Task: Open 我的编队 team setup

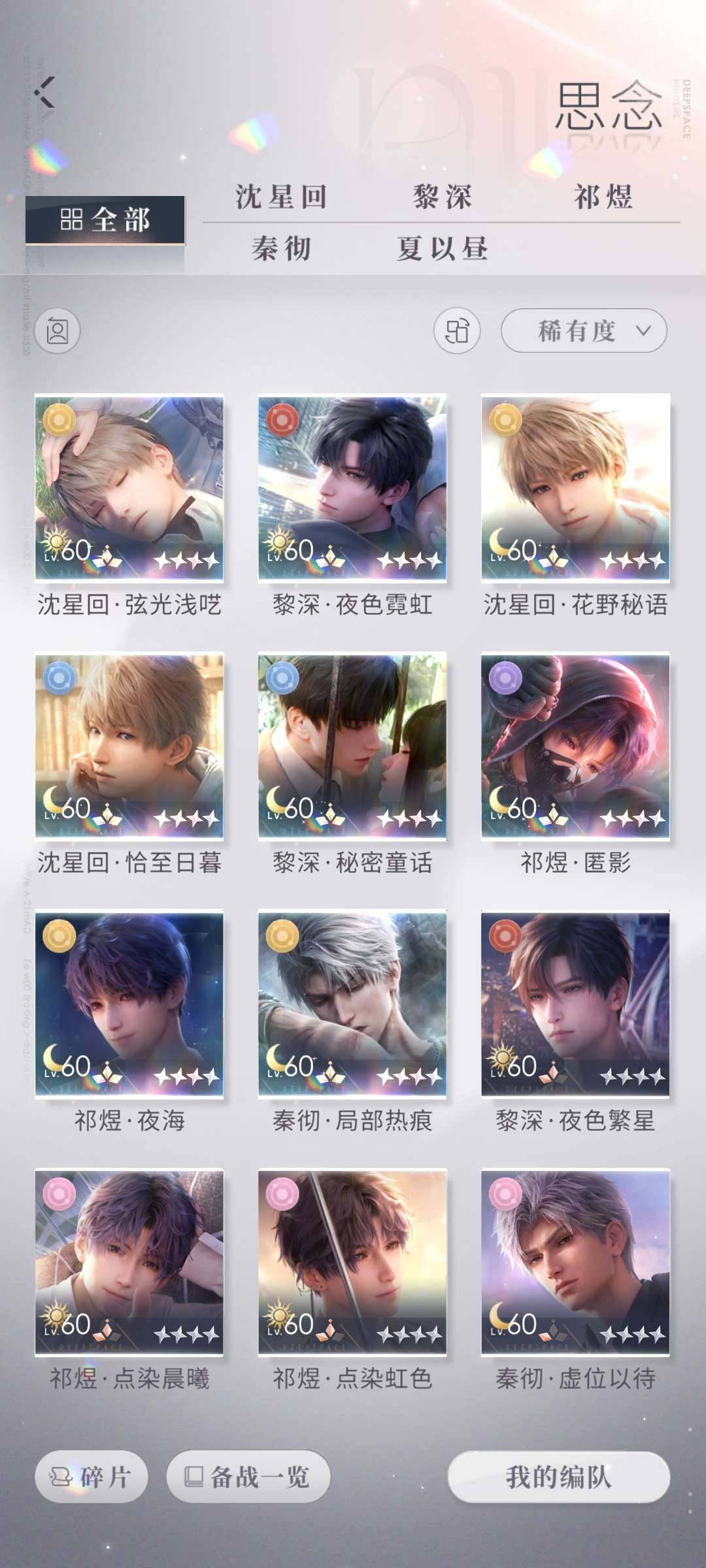Action: tap(559, 1477)
